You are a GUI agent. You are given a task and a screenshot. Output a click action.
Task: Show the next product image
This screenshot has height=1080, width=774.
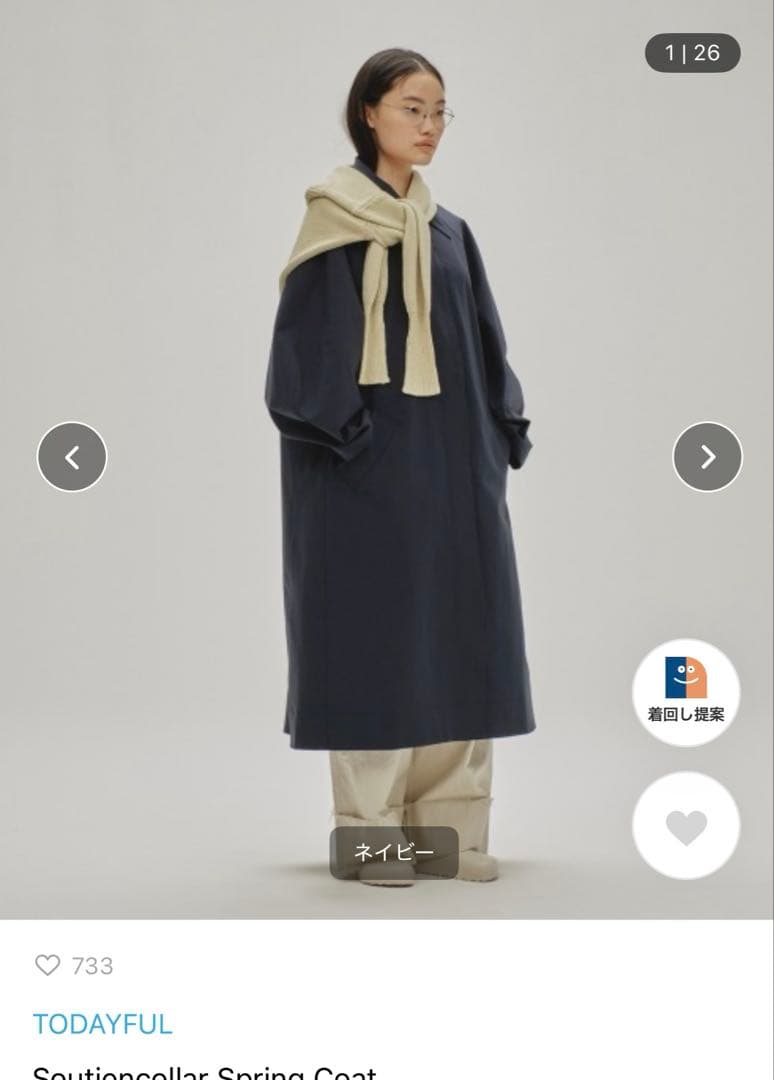point(707,457)
